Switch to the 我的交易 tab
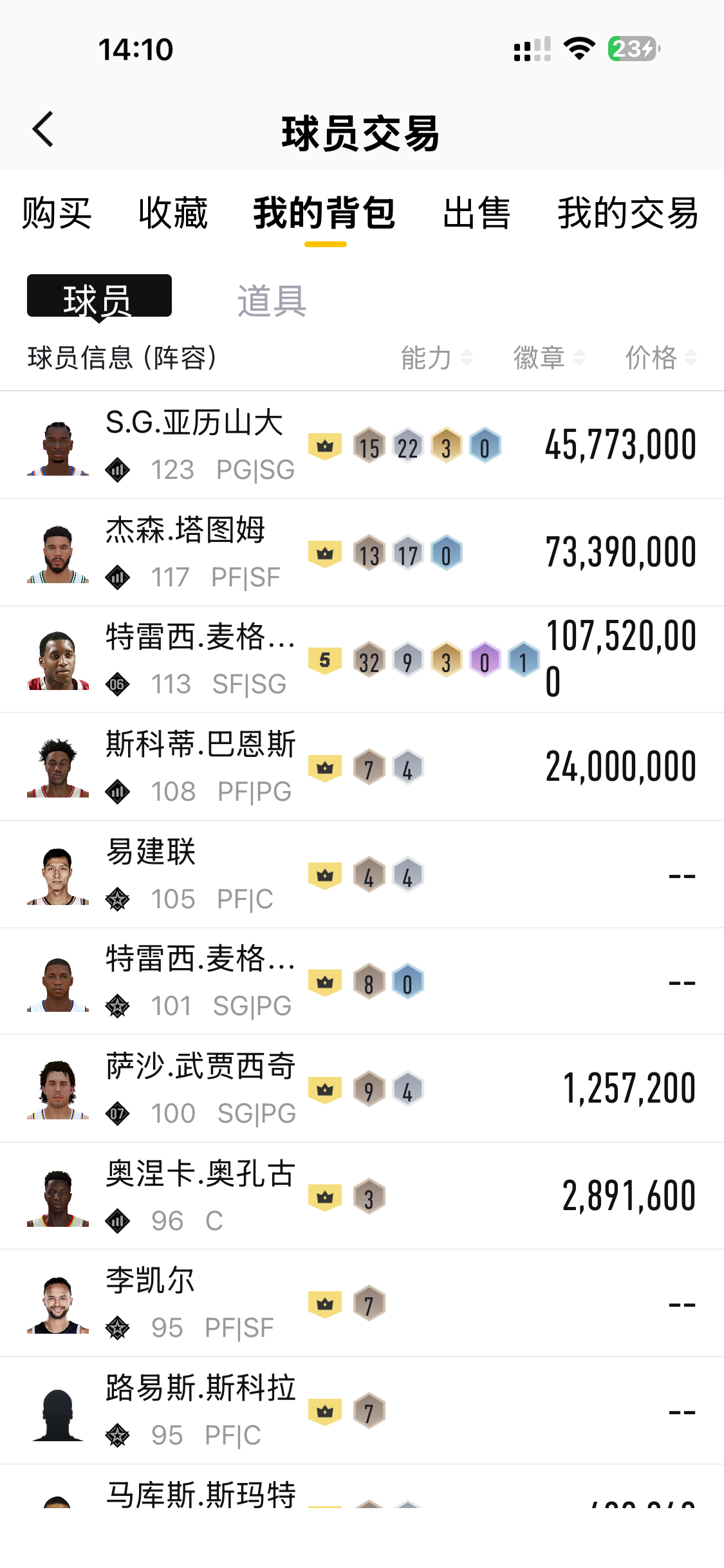Image resolution: width=724 pixels, height=1568 pixels. 628,213
